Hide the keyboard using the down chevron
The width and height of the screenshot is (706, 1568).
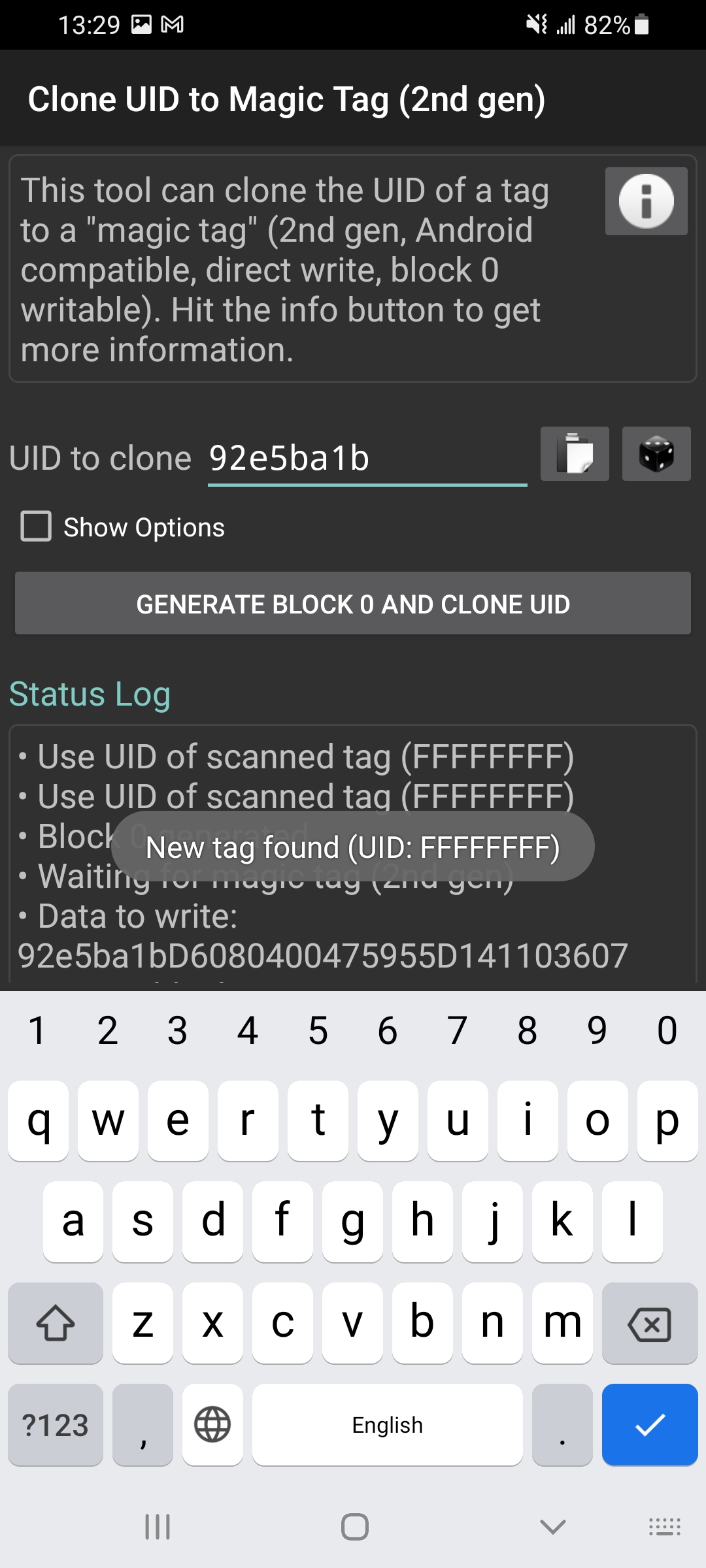(x=552, y=1527)
